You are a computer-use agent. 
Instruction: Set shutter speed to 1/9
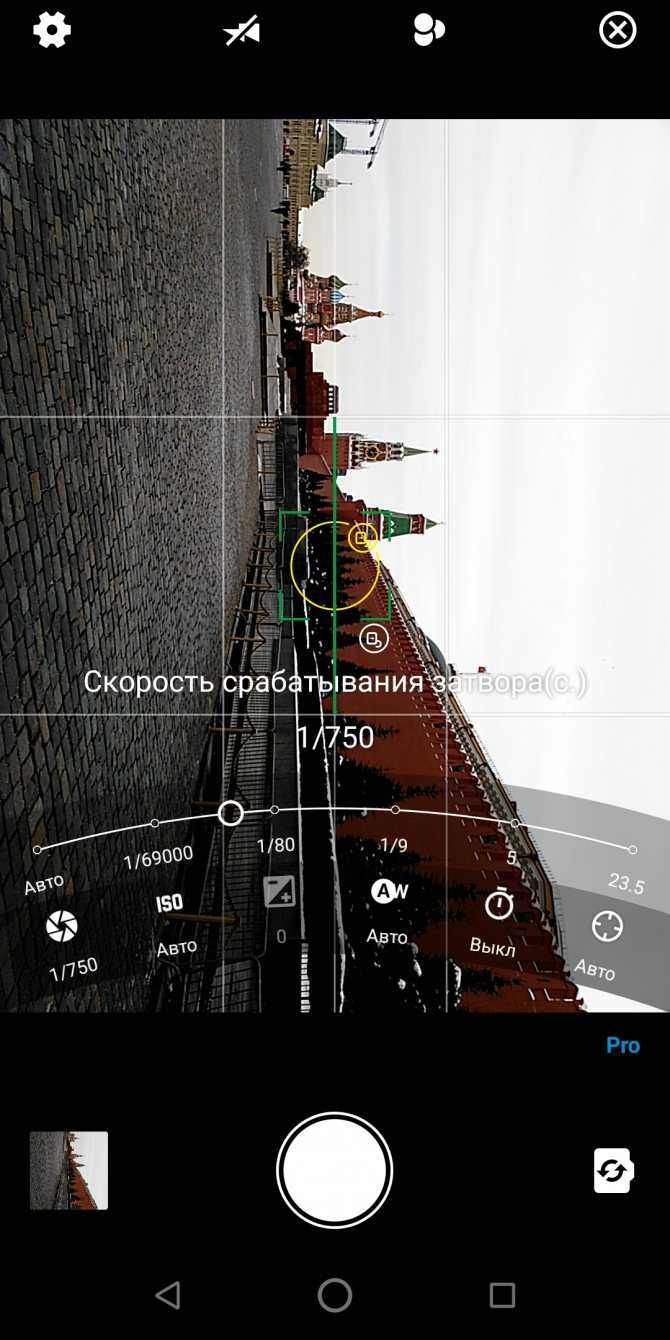tap(395, 810)
